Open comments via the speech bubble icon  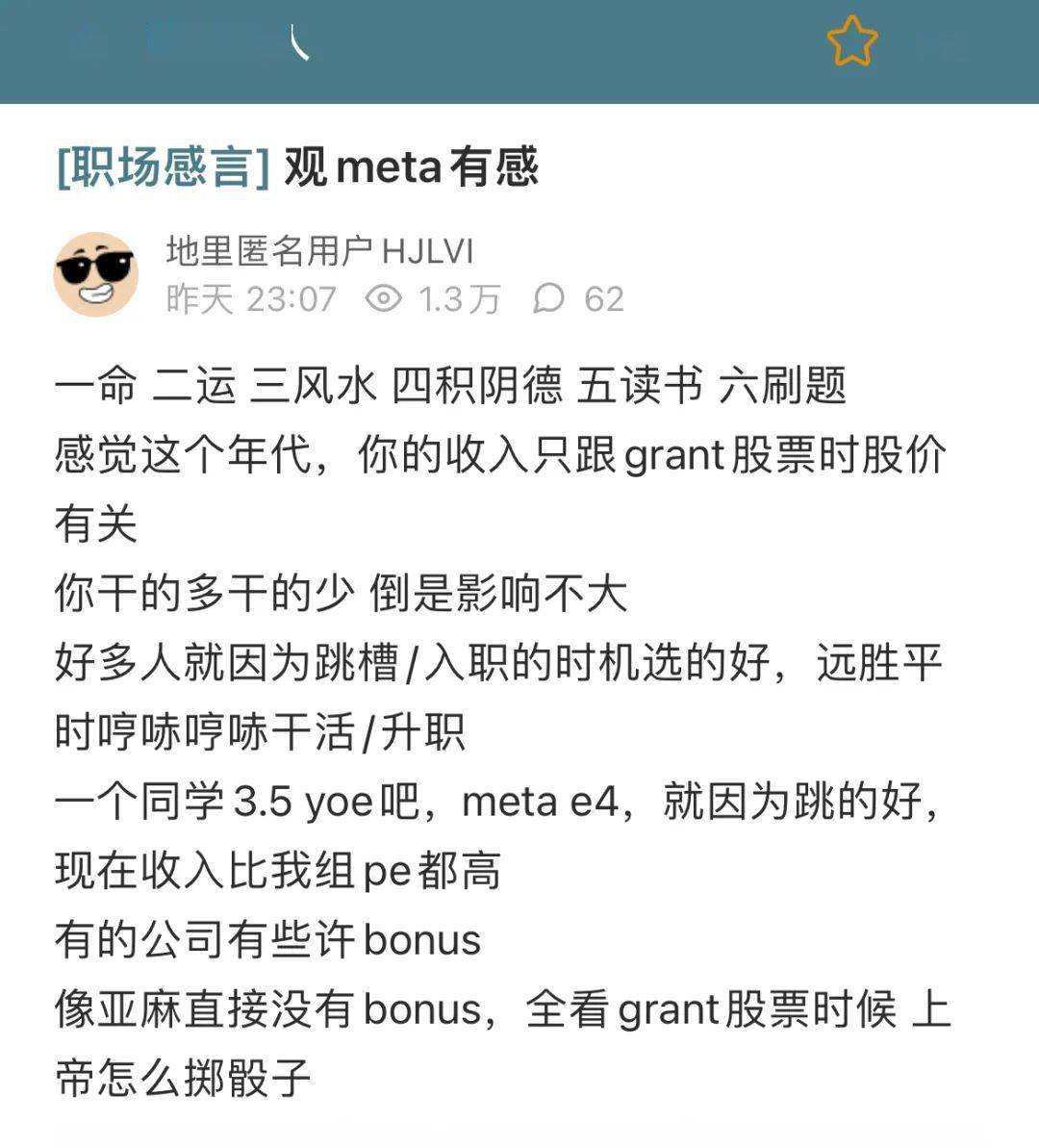pyautogui.click(x=548, y=298)
